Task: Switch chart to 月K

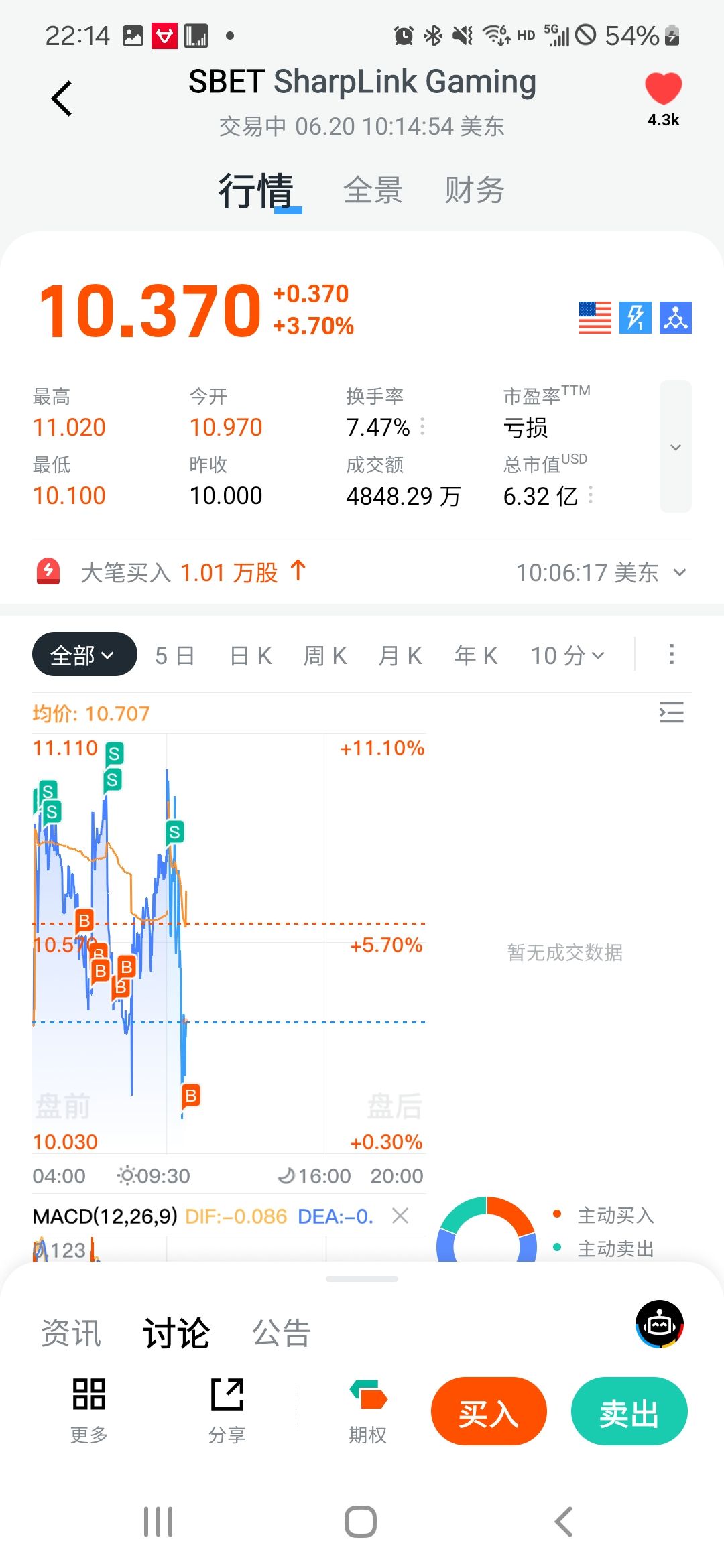Action: (400, 655)
